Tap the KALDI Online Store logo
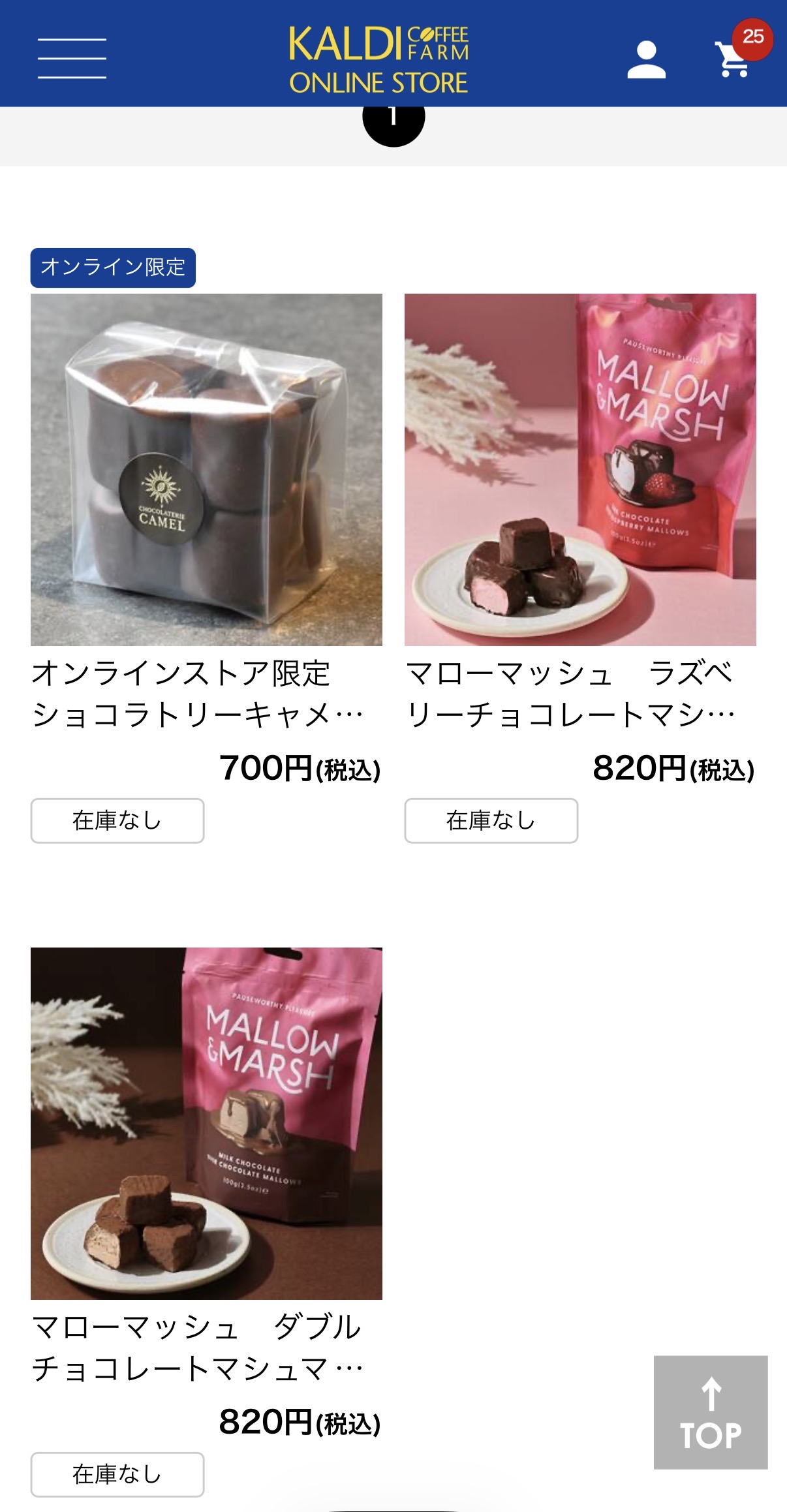 [x=378, y=60]
